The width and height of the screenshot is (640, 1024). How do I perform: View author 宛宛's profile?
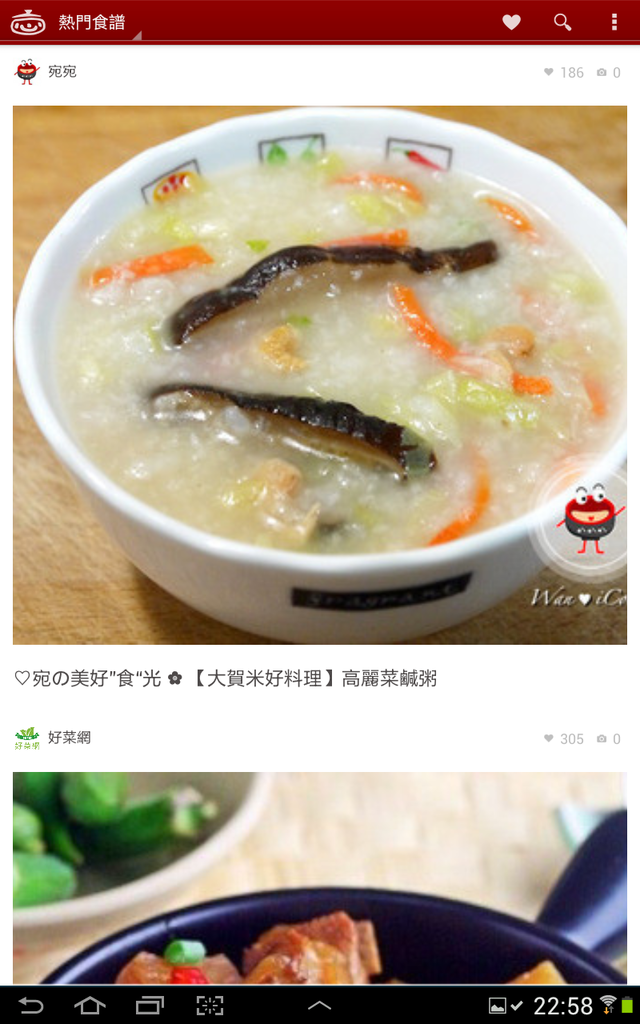[46, 72]
